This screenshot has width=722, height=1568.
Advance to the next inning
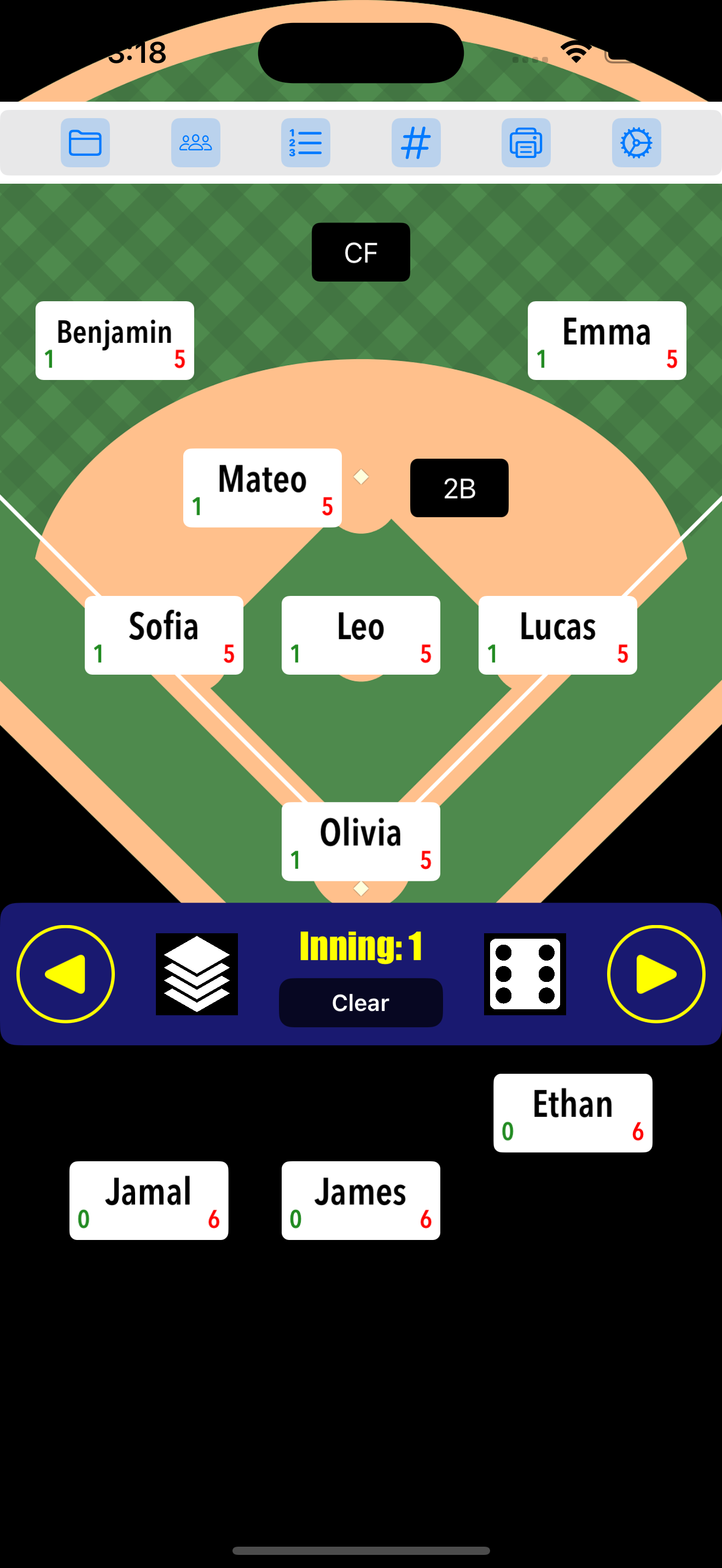coord(656,974)
